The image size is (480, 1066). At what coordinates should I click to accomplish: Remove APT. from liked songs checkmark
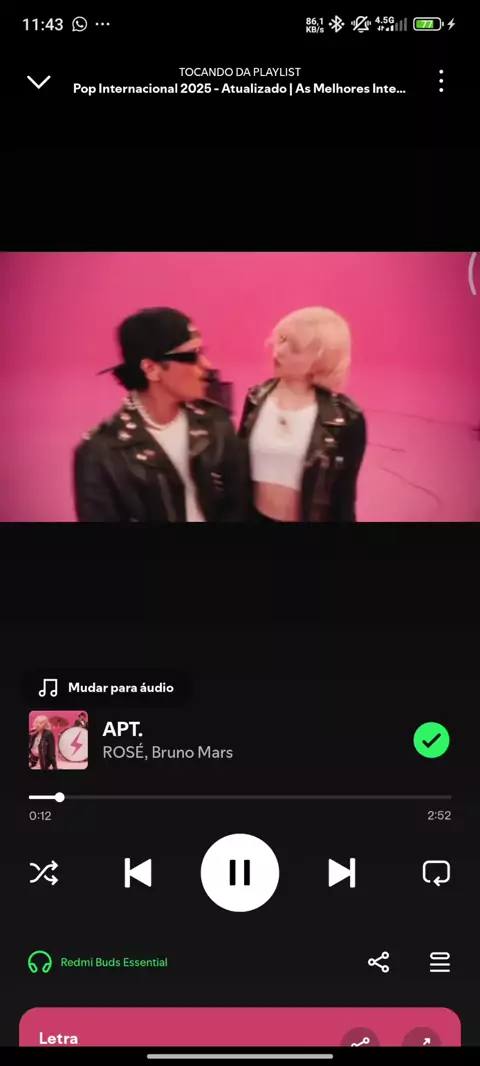[431, 740]
